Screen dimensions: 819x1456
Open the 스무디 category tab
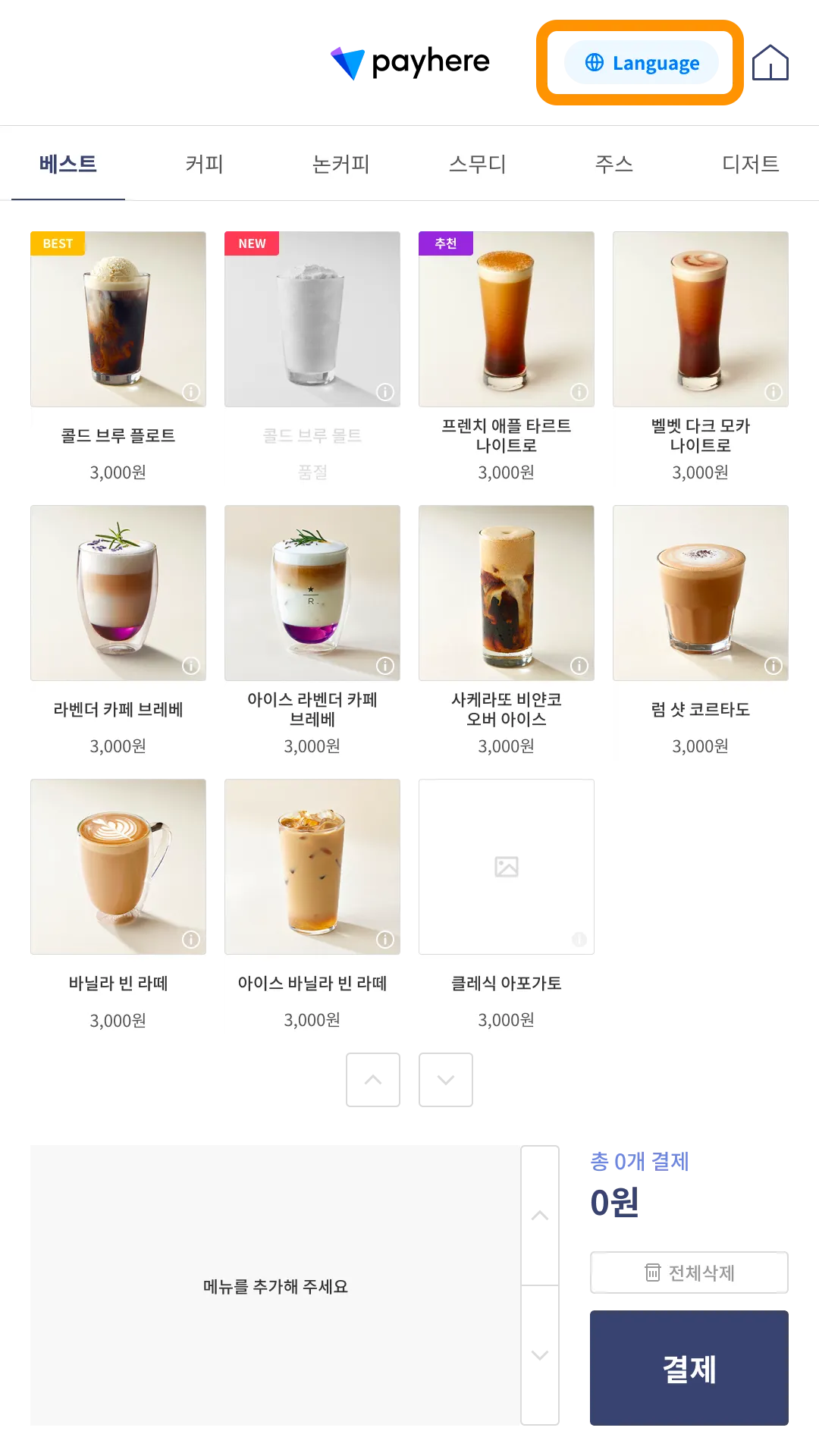[x=477, y=164]
